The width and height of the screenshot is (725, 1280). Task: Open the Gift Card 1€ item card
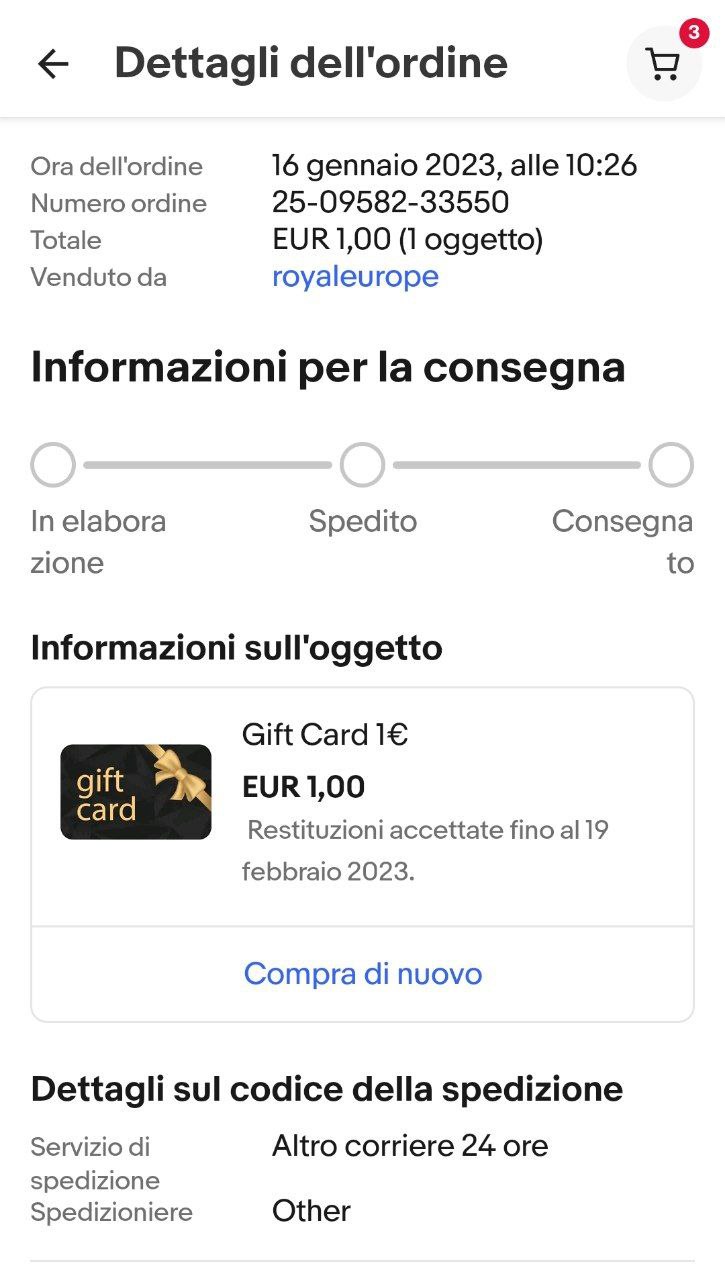(x=362, y=806)
